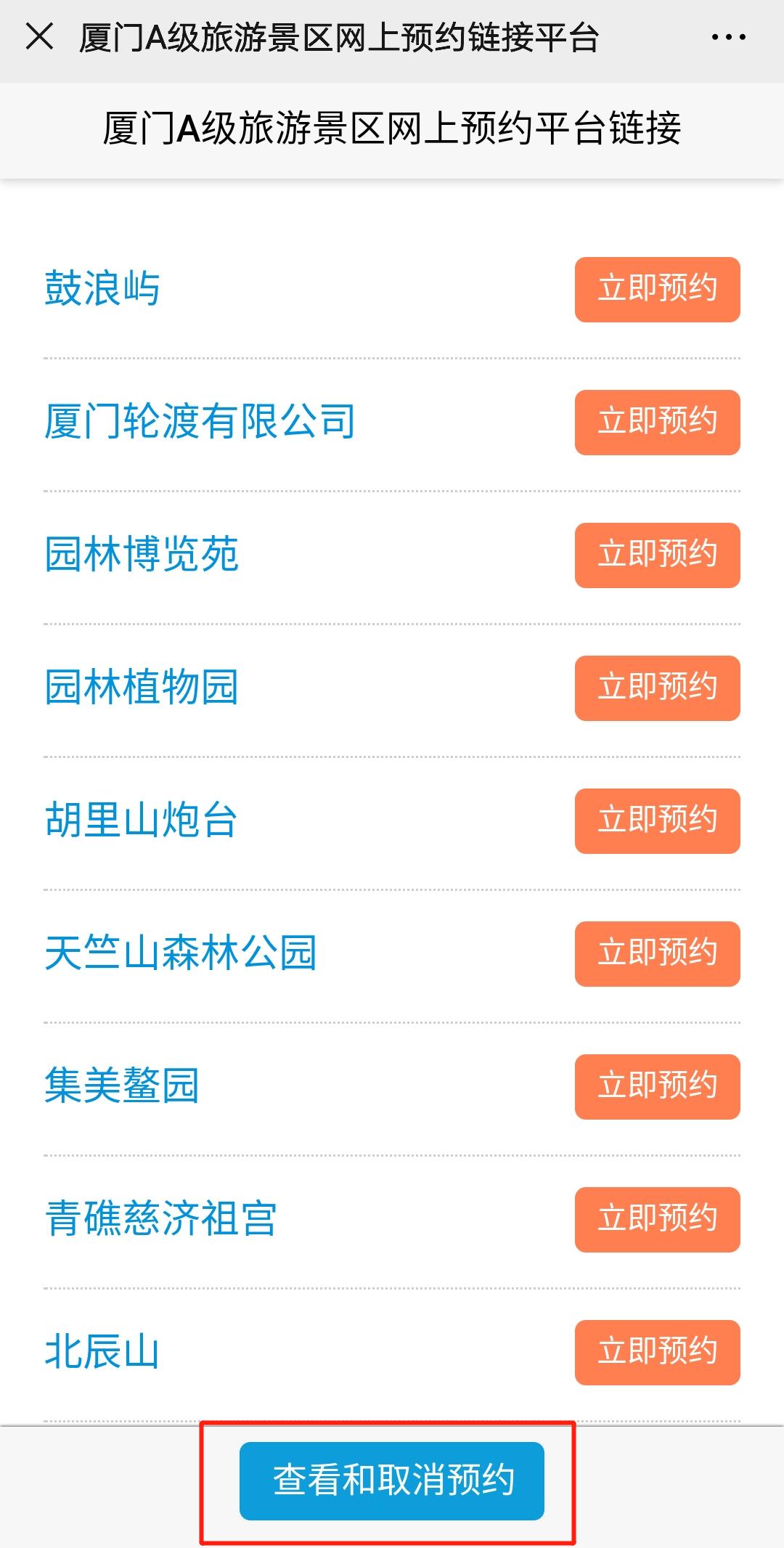784x1548 pixels.
Task: Open the 鼓浪屿 link
Action: coord(102,288)
